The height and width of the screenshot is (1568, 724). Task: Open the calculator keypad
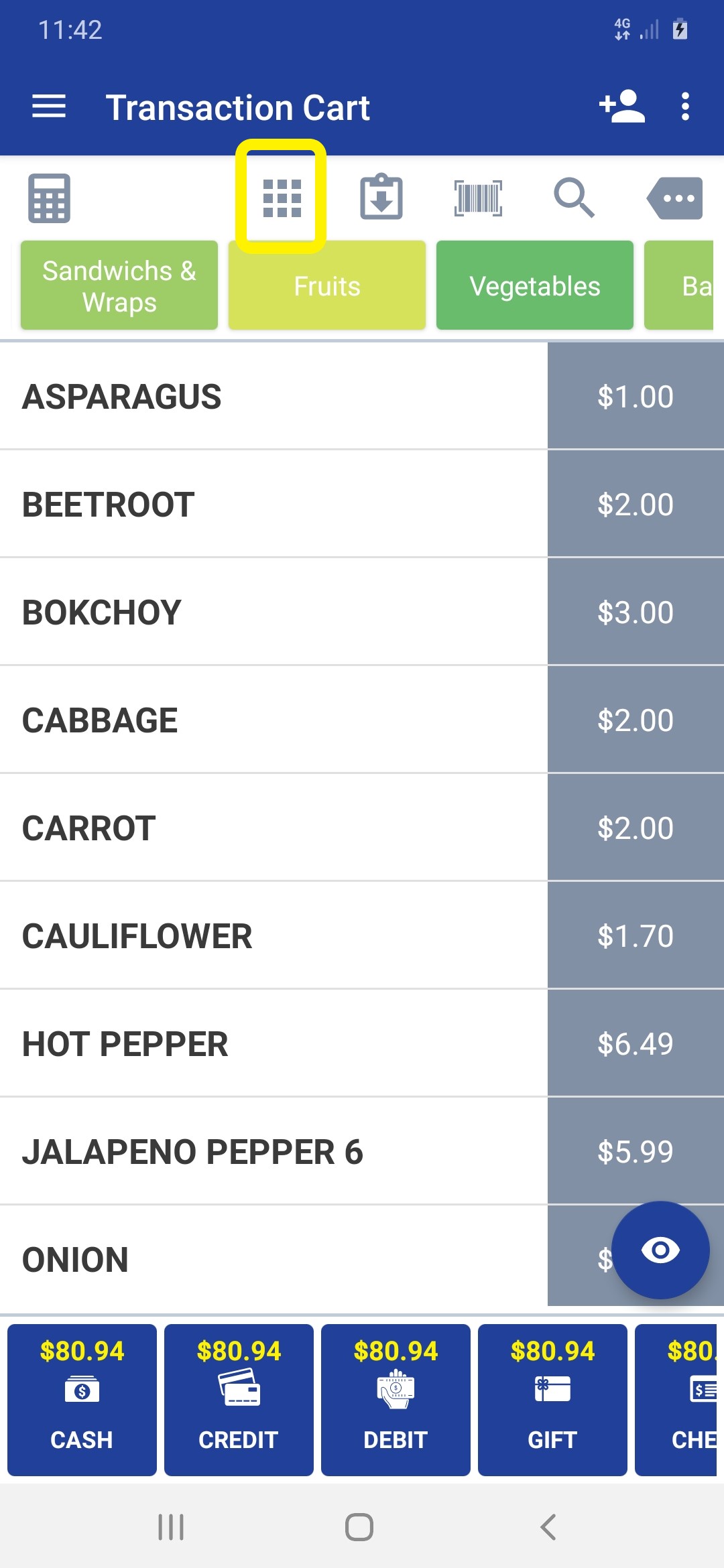tap(49, 198)
